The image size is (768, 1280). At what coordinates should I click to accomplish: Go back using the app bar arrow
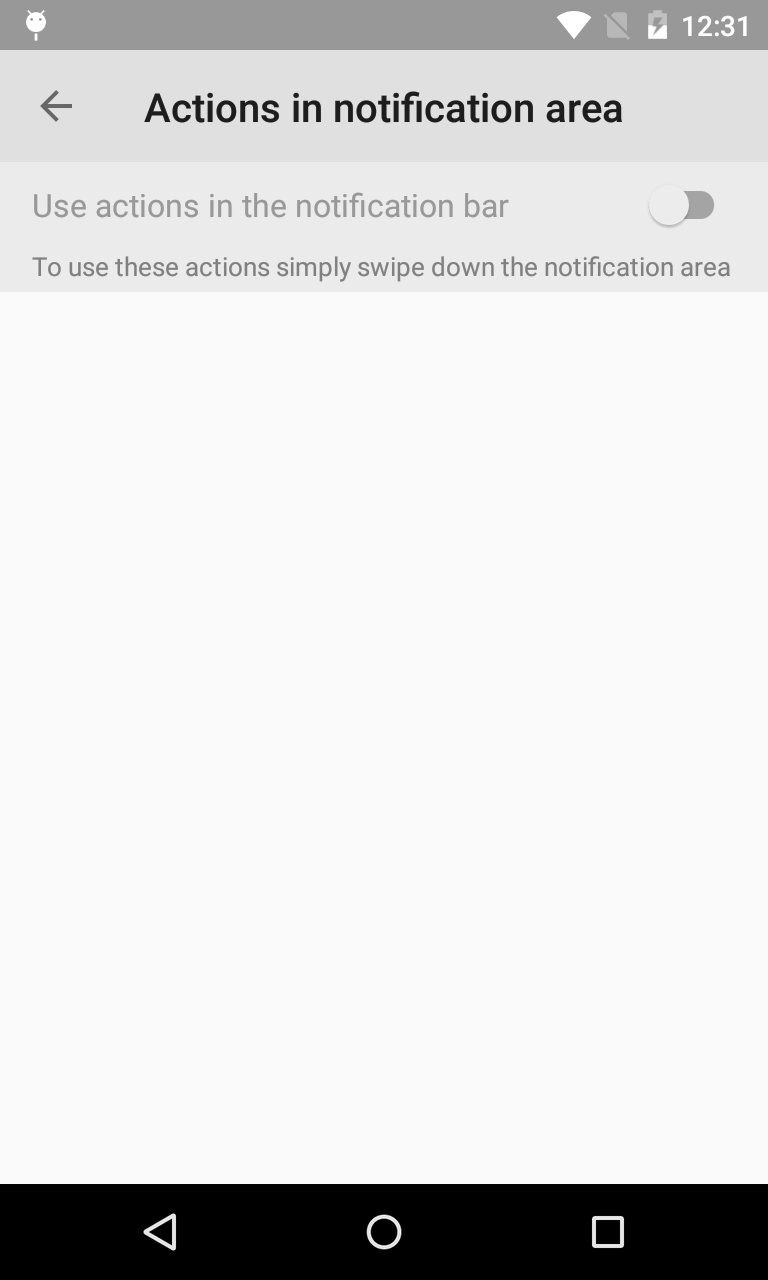(x=56, y=106)
